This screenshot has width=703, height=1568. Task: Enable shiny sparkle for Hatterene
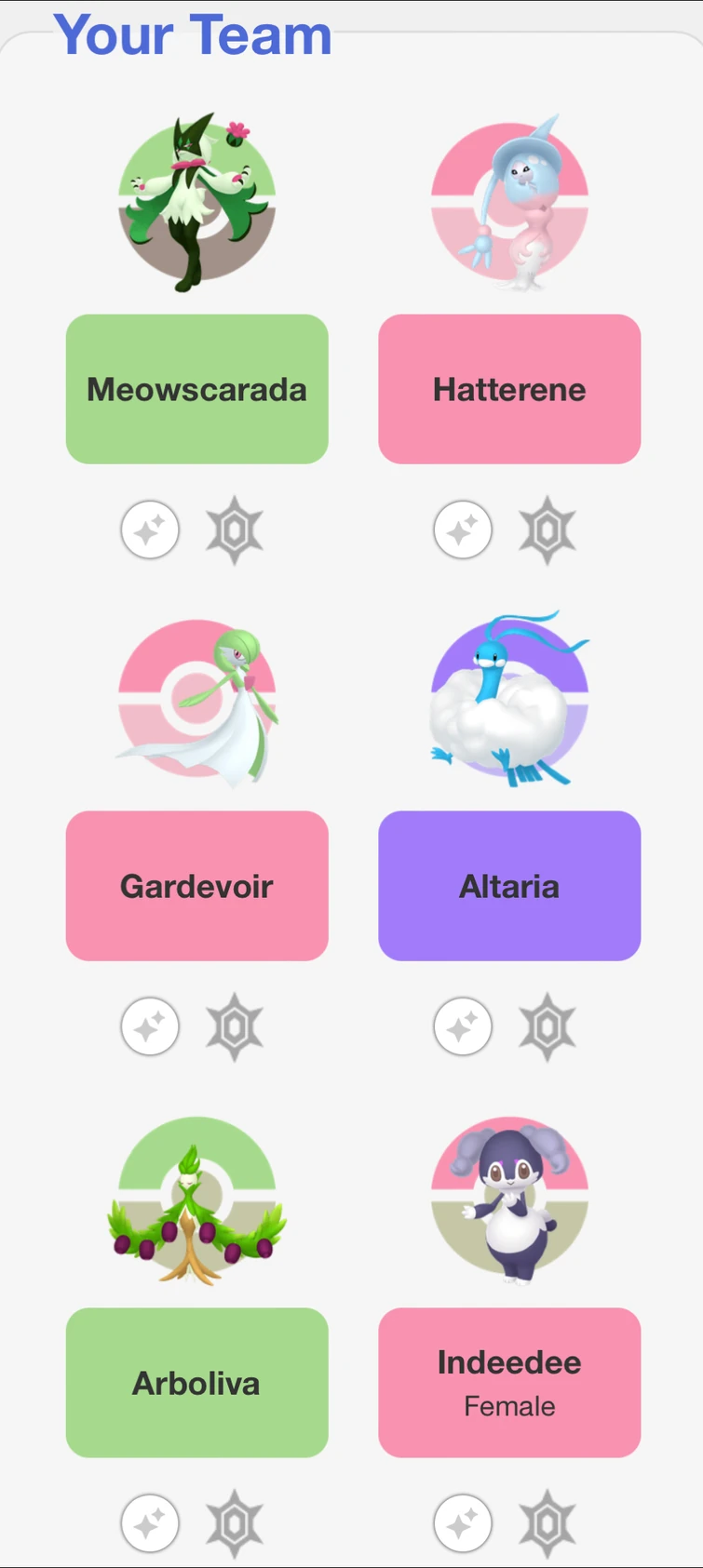coord(463,530)
